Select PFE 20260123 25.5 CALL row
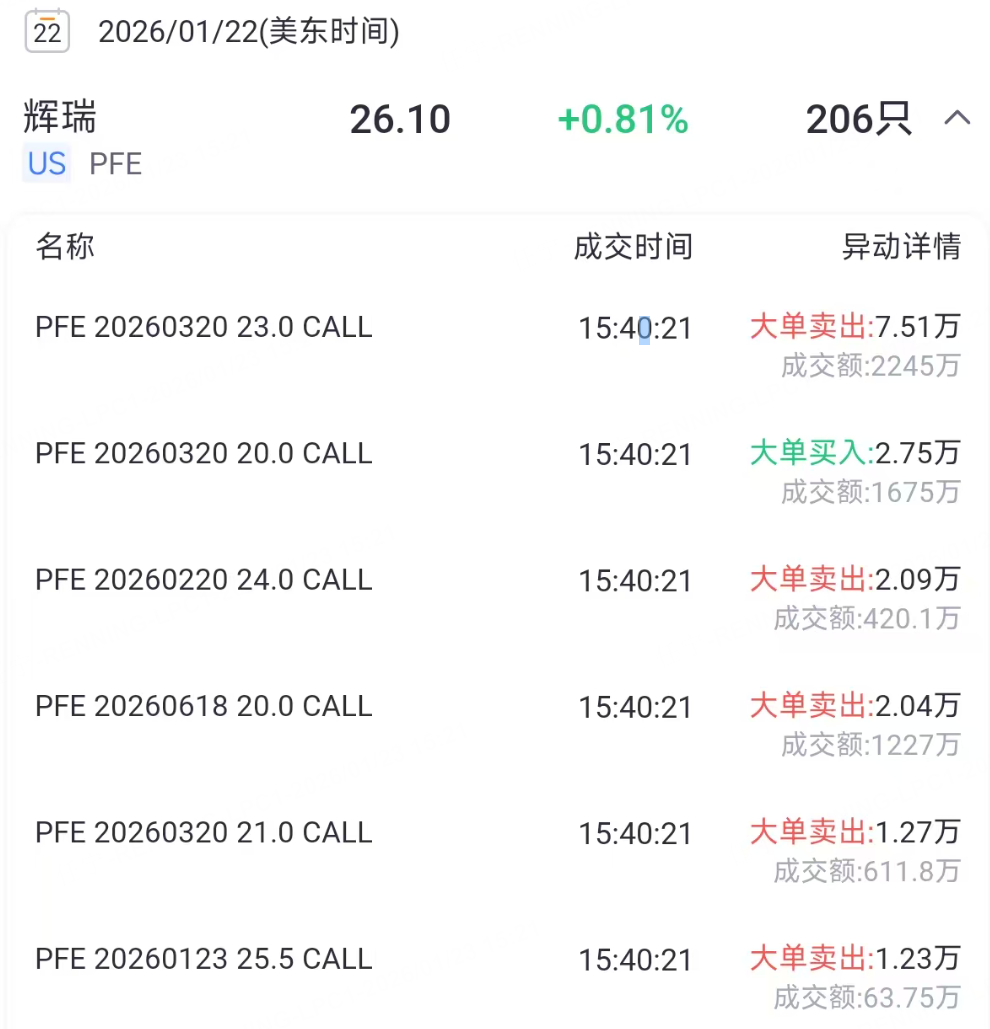The width and height of the screenshot is (990, 1029). coord(204,959)
